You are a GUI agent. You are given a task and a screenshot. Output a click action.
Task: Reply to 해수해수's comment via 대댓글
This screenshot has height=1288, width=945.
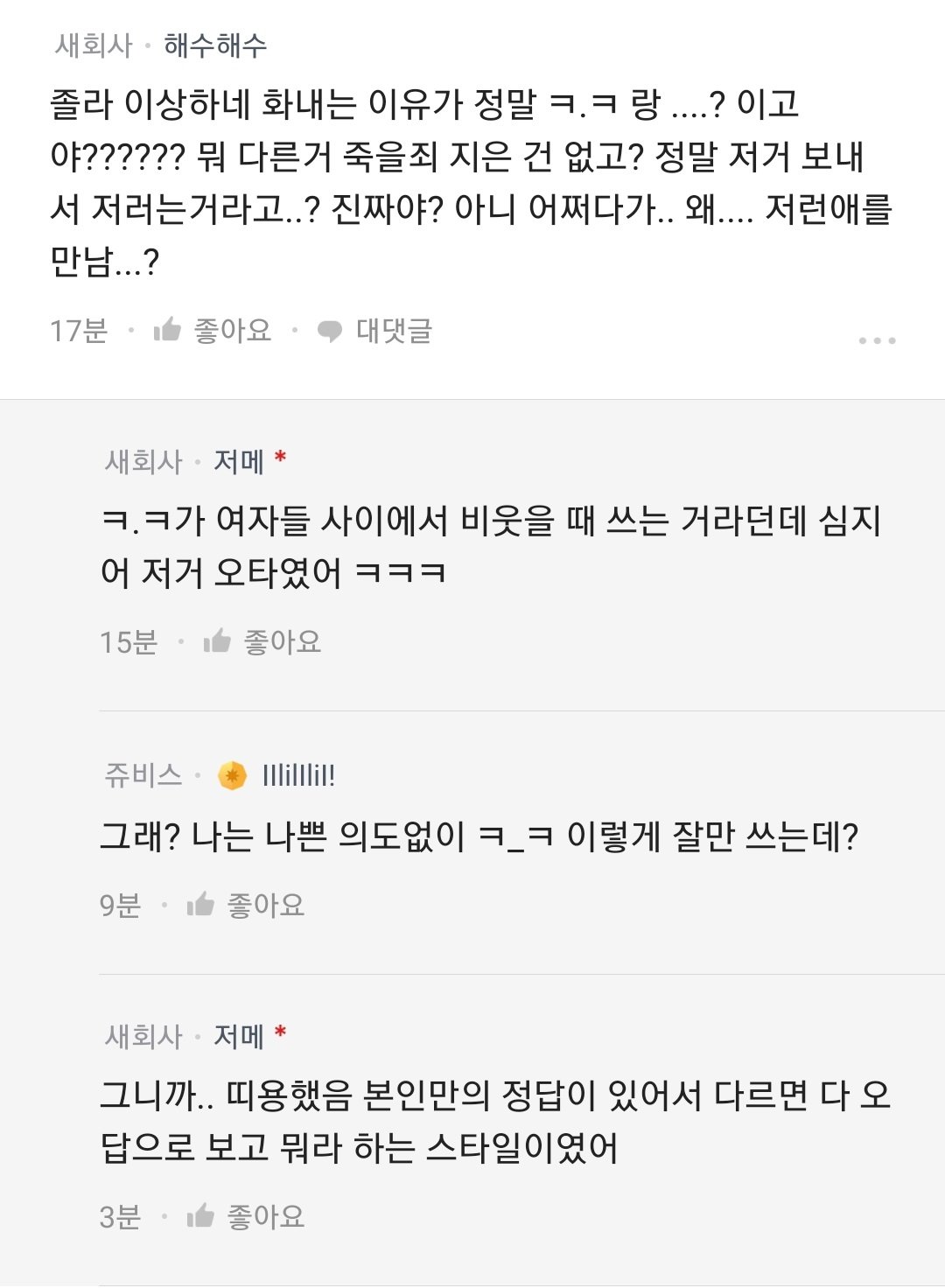click(x=375, y=331)
